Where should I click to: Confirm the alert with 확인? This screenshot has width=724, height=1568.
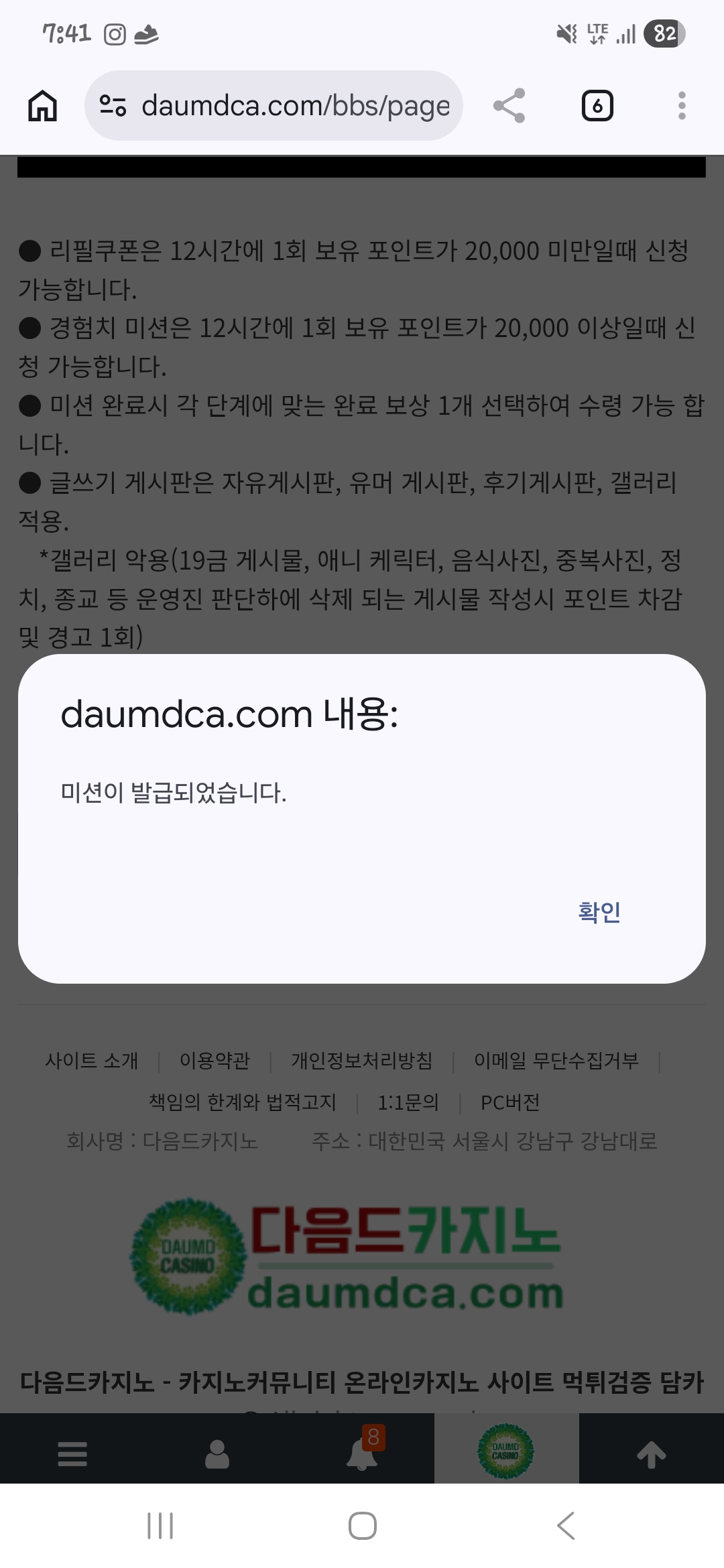point(599,912)
